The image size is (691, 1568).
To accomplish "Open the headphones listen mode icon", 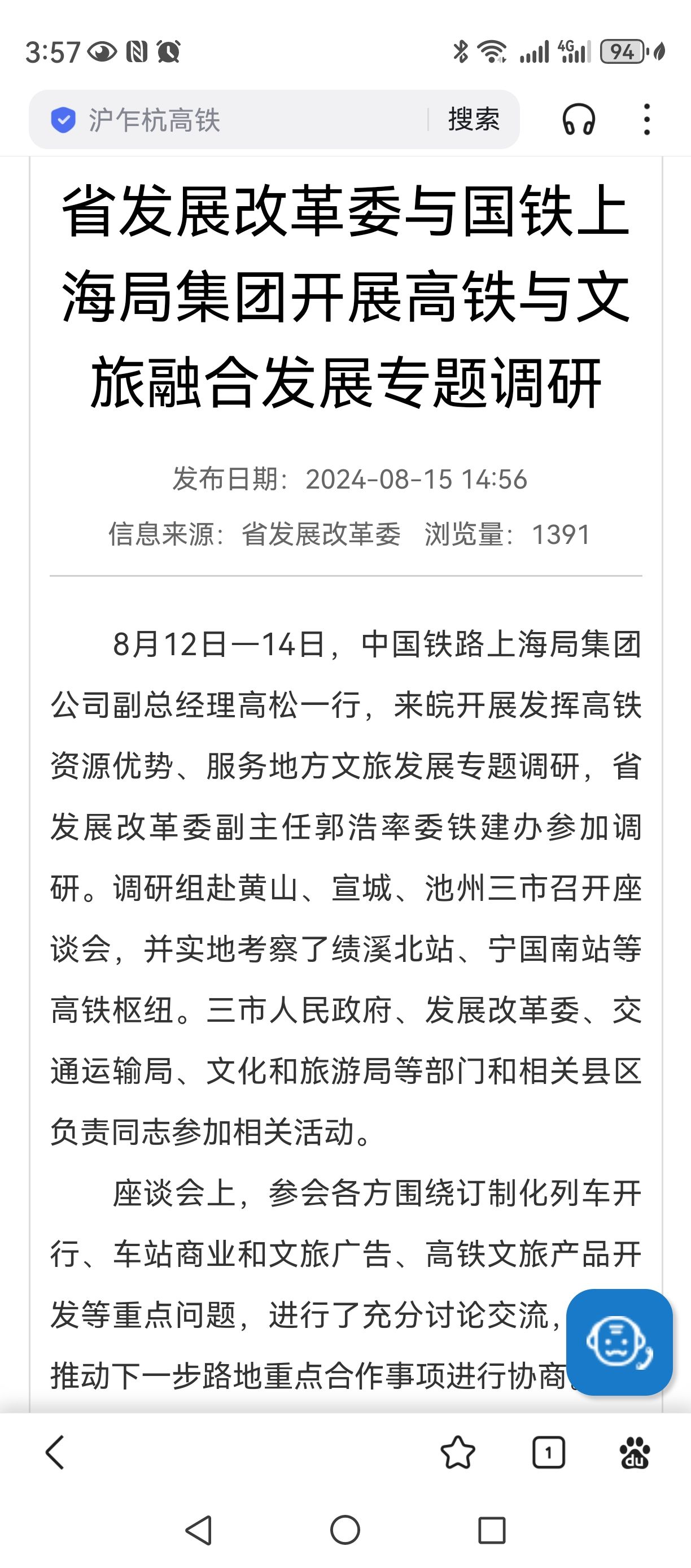I will (x=579, y=119).
